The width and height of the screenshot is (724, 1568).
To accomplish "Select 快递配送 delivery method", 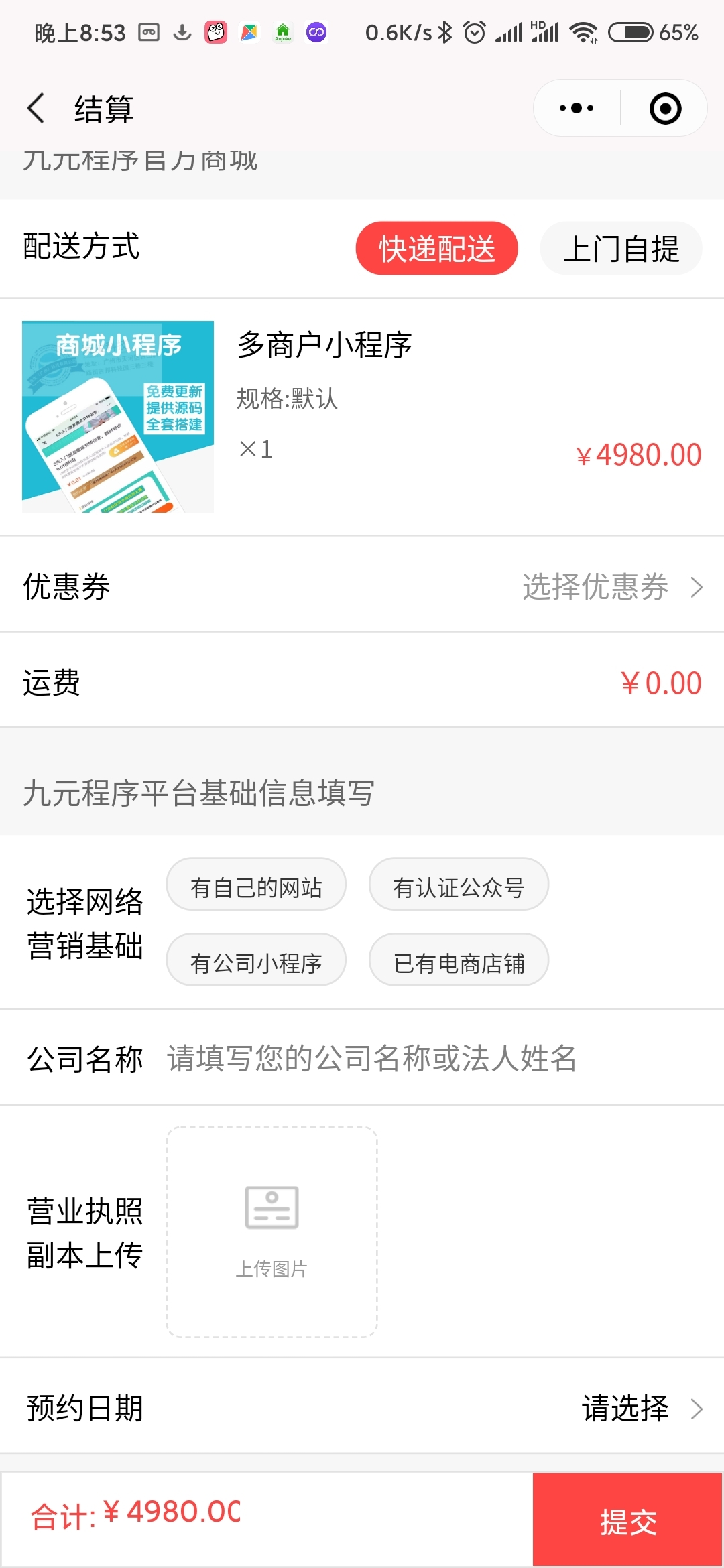I will (436, 249).
